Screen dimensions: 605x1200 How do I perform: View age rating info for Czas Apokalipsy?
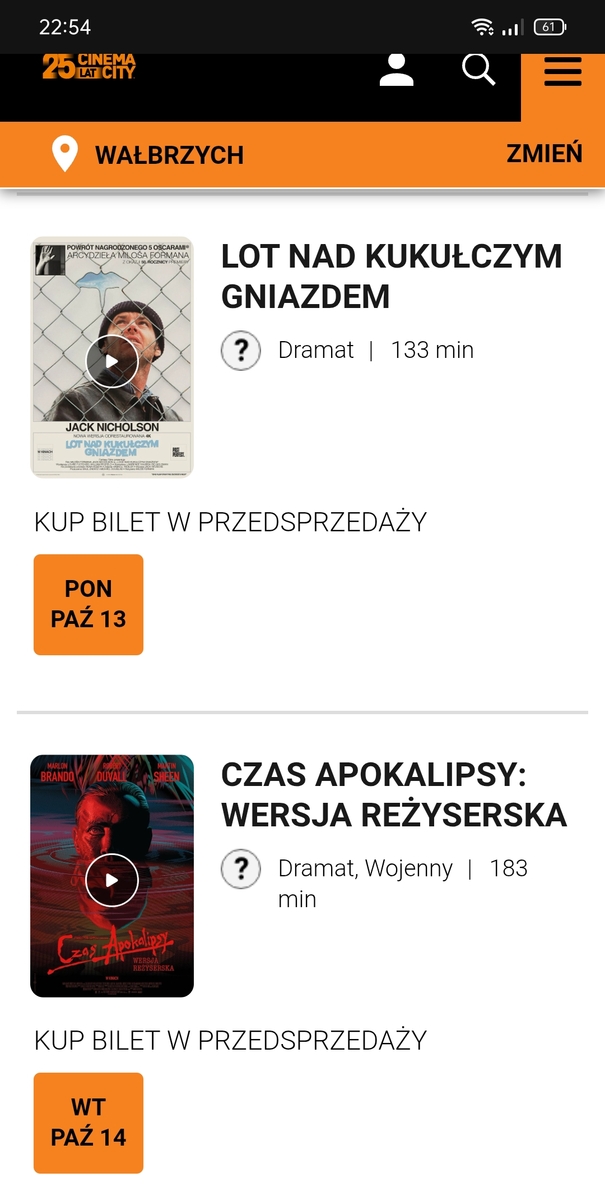(x=241, y=869)
